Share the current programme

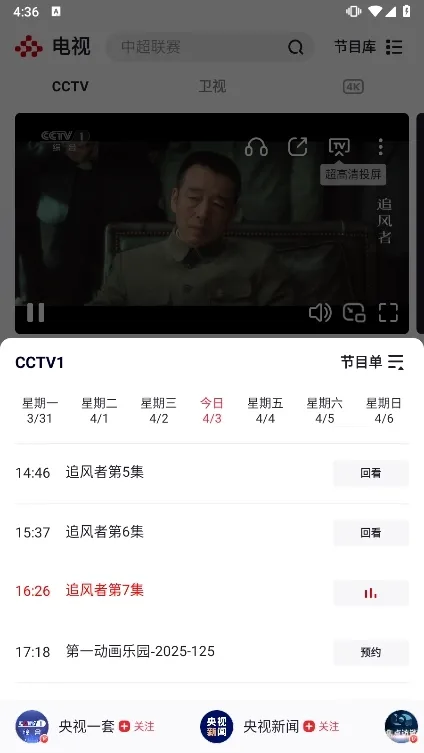(297, 146)
